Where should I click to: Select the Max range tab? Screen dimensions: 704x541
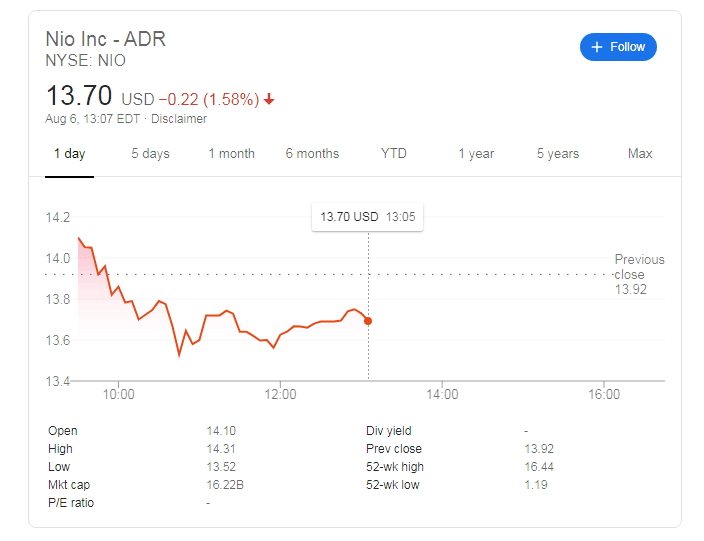point(640,154)
